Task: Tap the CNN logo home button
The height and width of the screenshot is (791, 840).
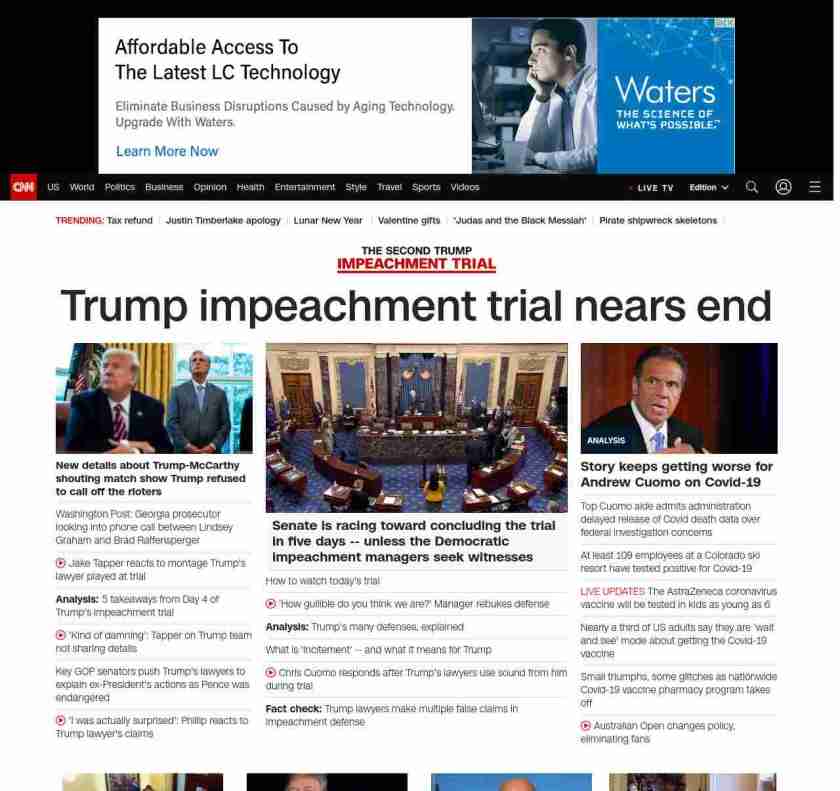Action: coord(24,187)
